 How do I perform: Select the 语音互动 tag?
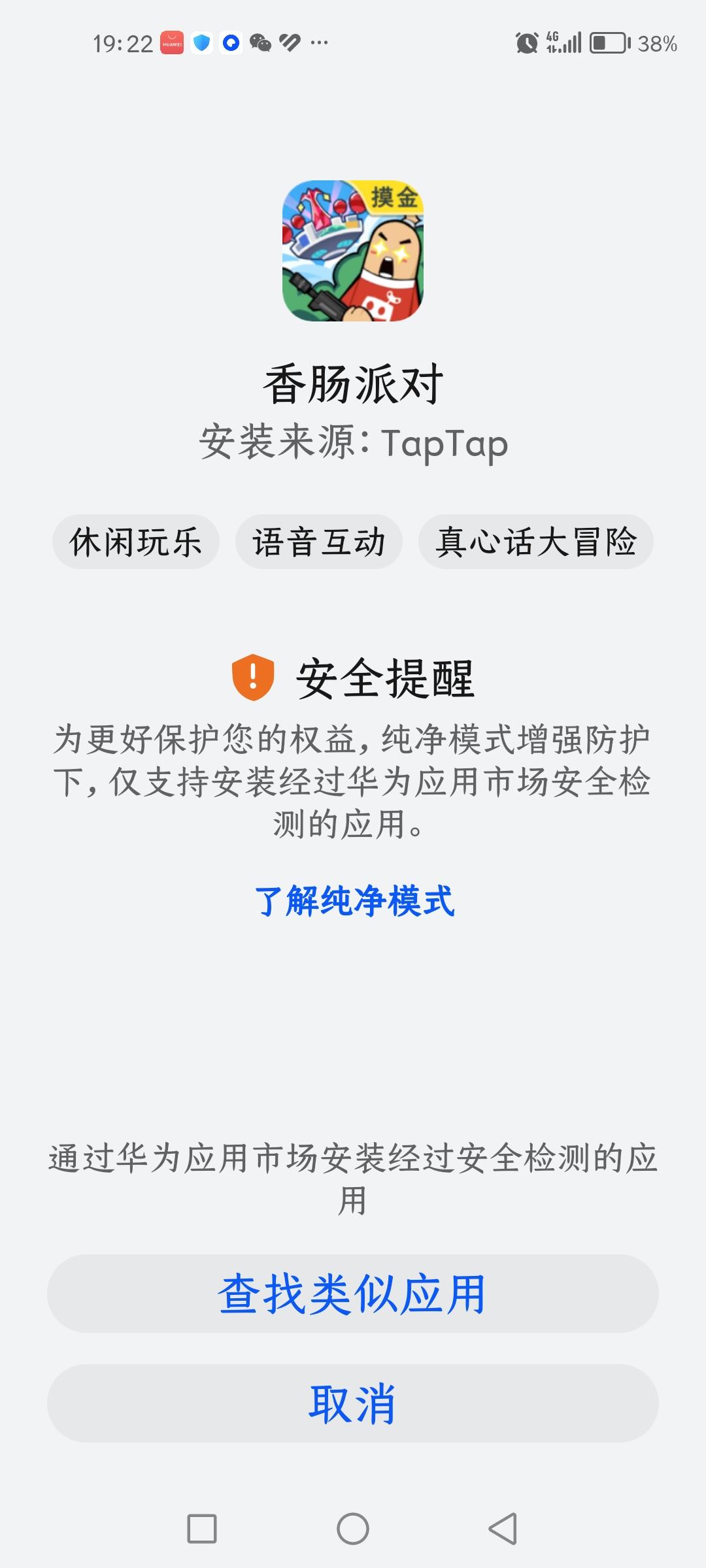pos(318,542)
